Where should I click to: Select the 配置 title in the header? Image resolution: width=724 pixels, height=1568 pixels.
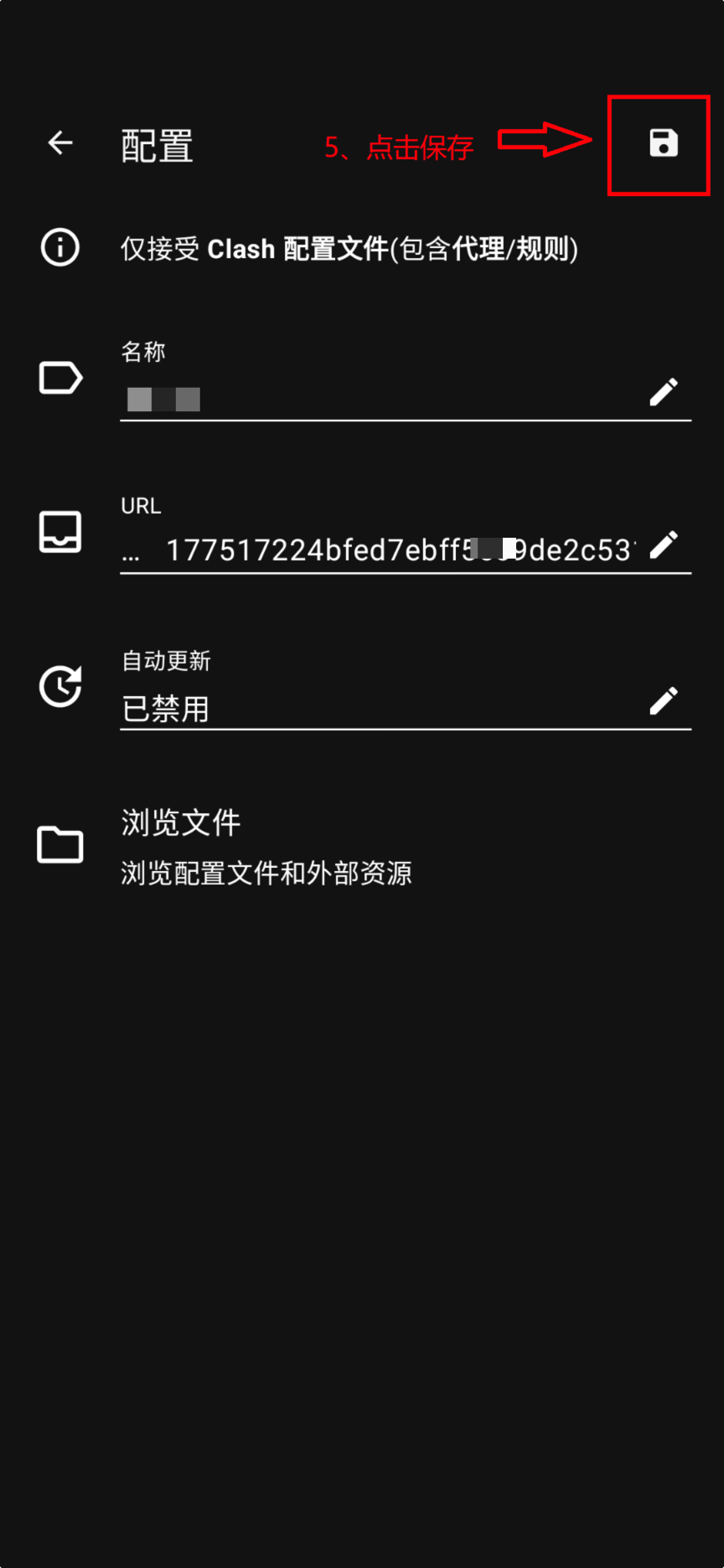coord(156,145)
